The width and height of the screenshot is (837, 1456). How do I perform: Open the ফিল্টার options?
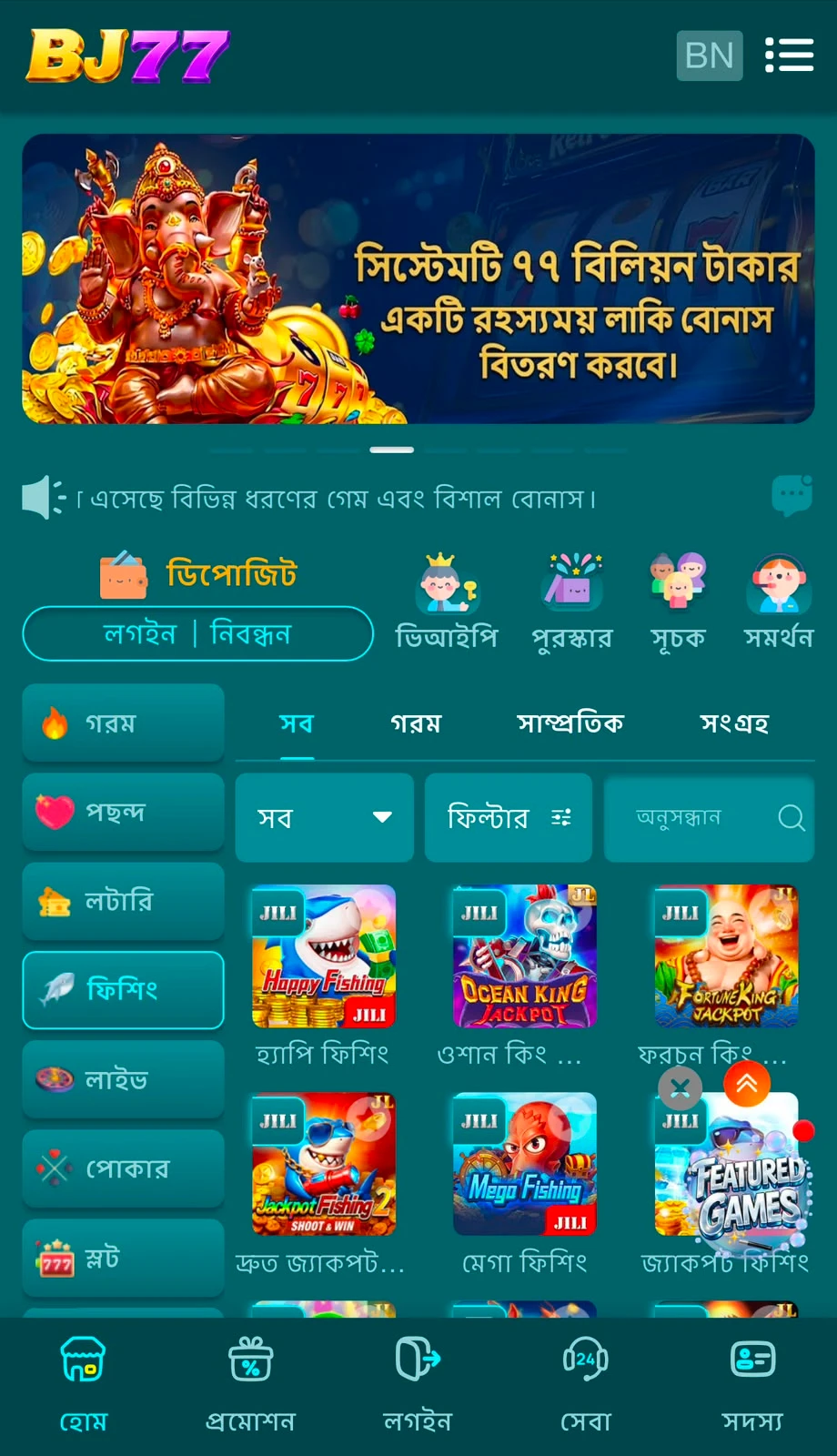pos(509,817)
